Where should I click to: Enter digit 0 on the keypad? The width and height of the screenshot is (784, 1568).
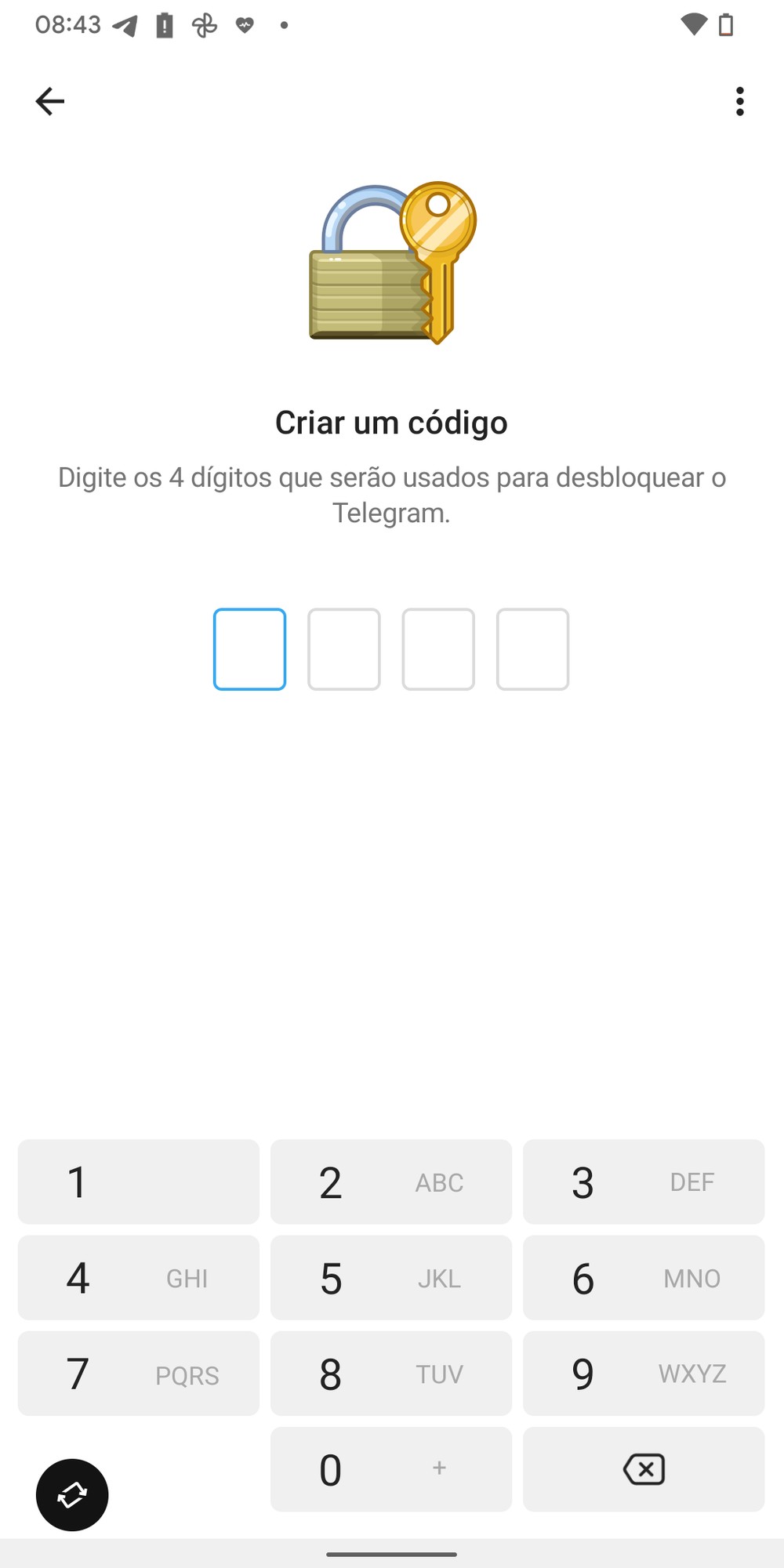click(390, 1469)
